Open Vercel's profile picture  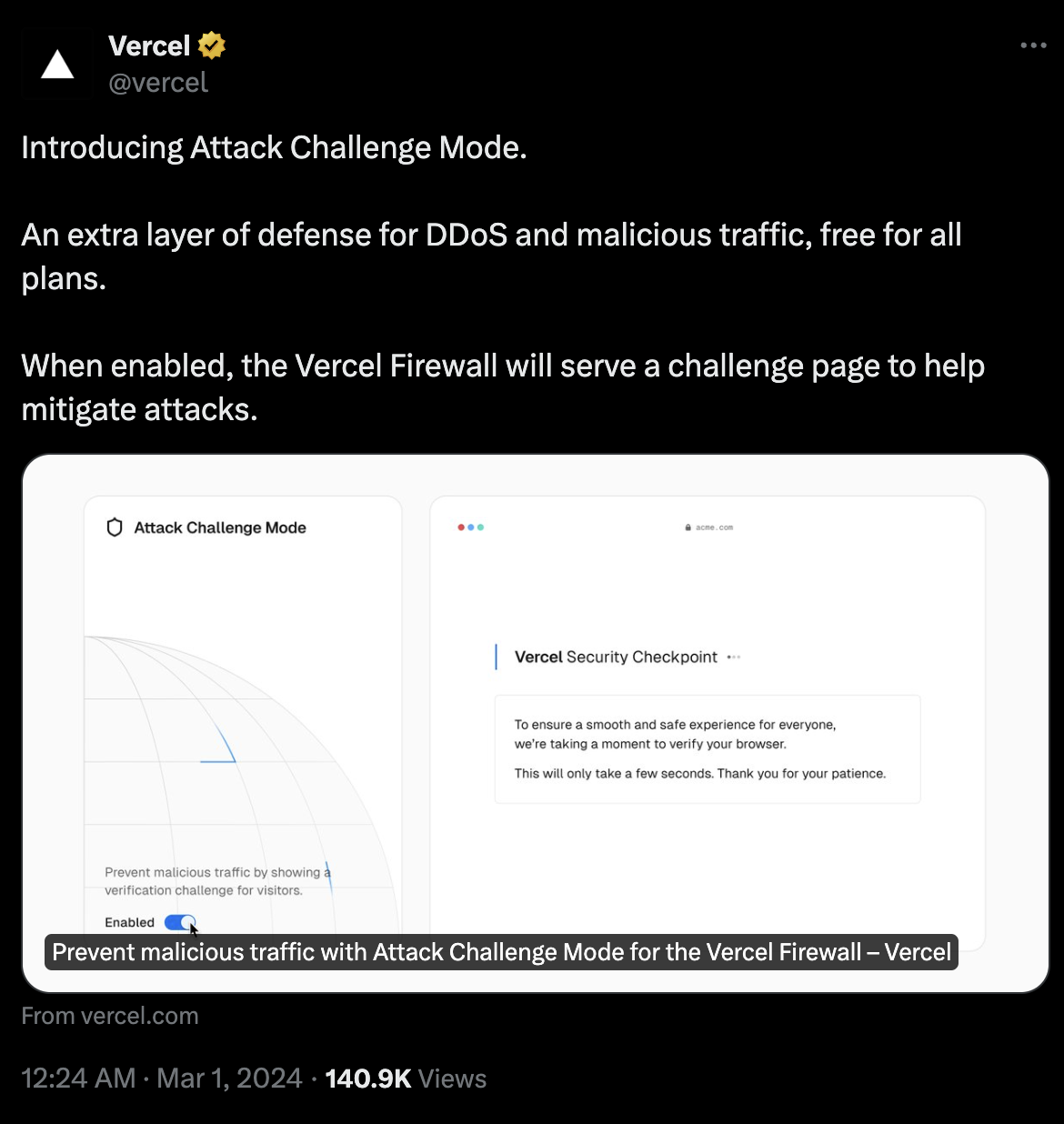coord(57,65)
